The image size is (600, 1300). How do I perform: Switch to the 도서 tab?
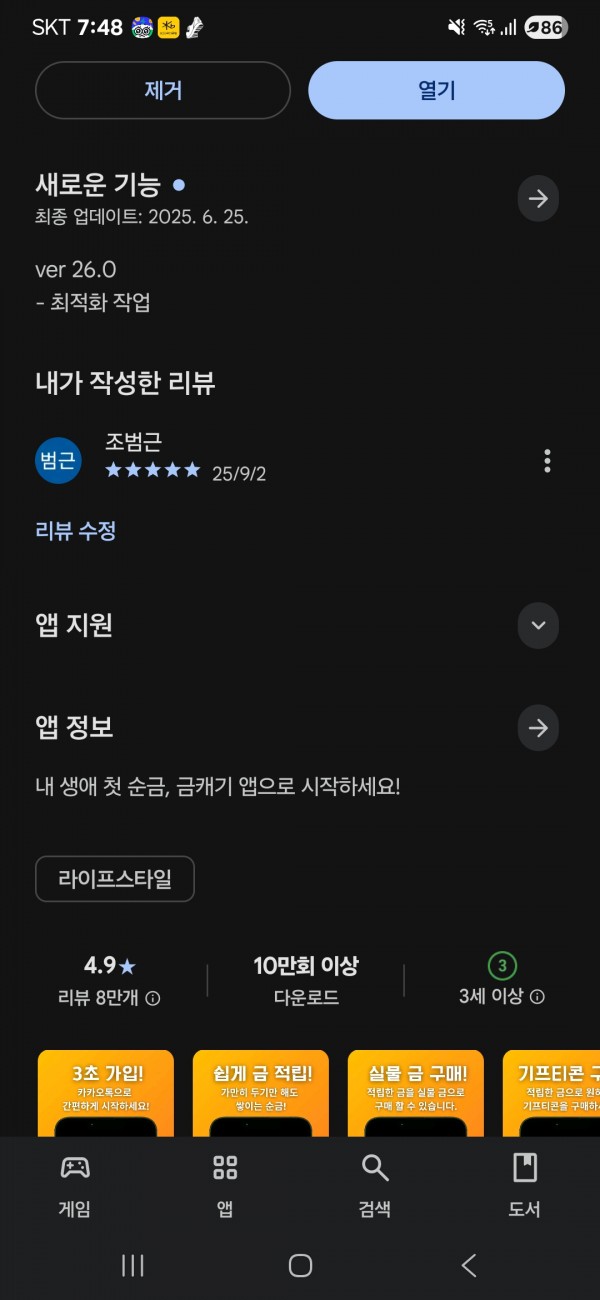point(525,1185)
